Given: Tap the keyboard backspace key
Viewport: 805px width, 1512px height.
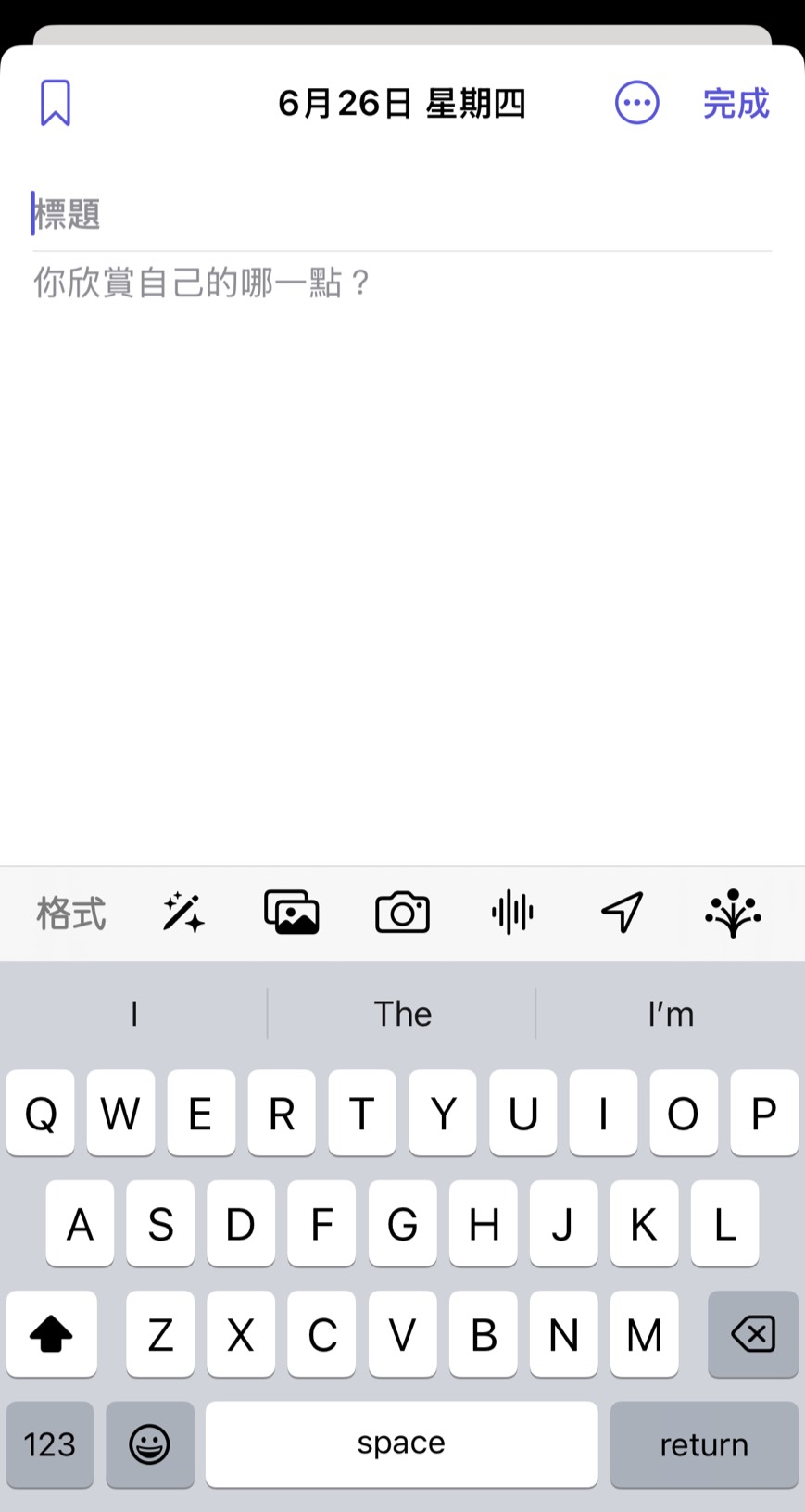Looking at the screenshot, I should (x=752, y=1334).
